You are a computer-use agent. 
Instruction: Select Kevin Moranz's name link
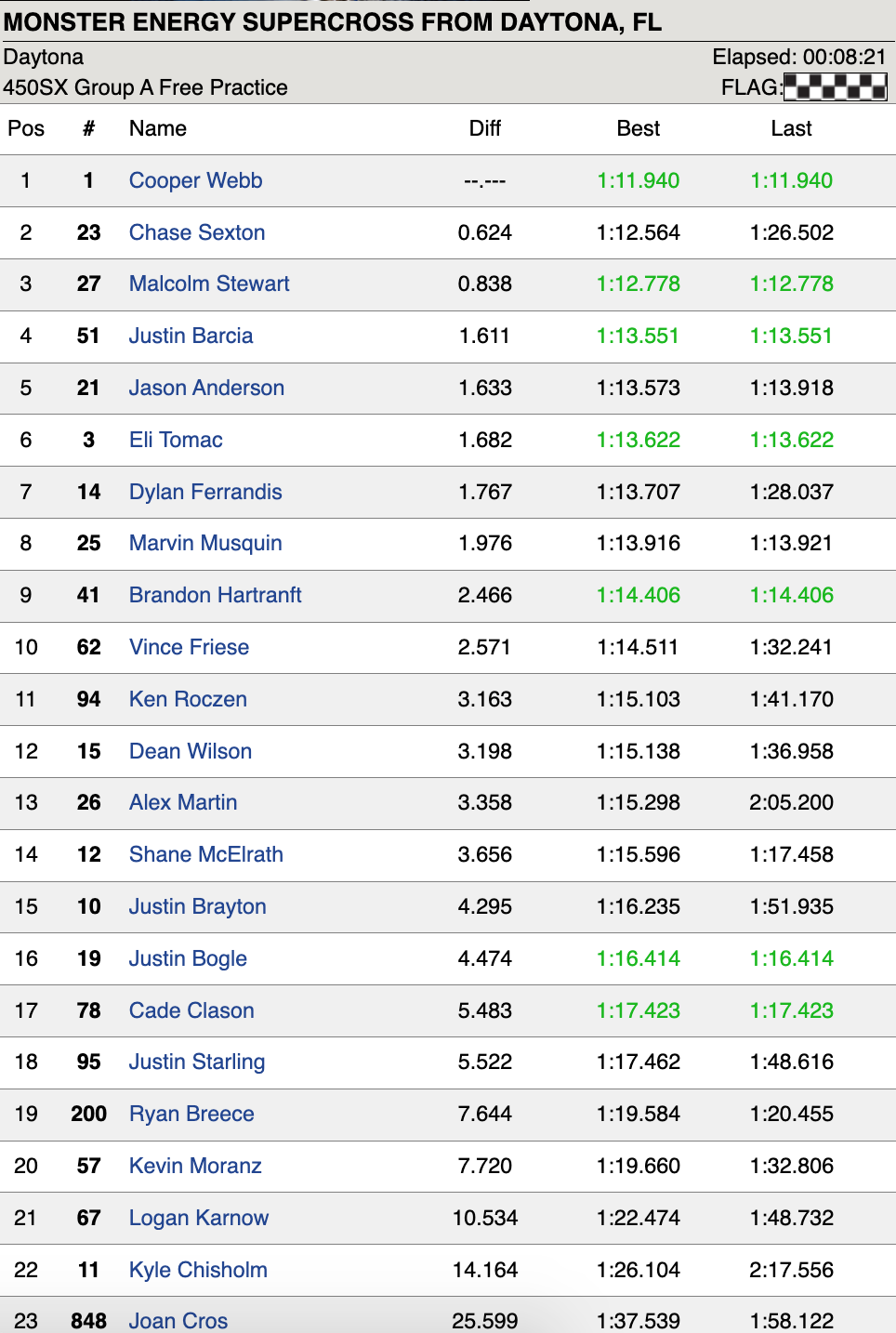tap(195, 1166)
